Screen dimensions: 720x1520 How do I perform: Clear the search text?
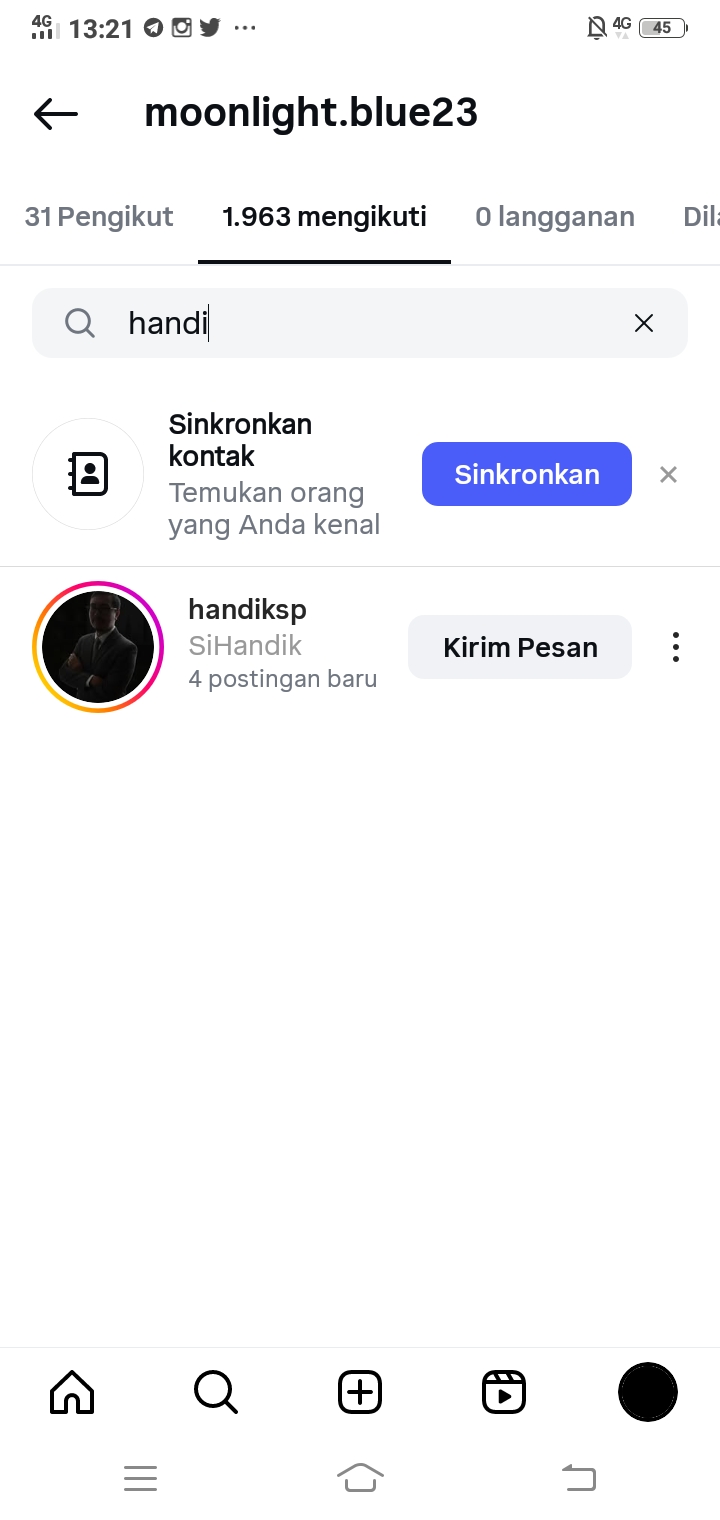(644, 323)
